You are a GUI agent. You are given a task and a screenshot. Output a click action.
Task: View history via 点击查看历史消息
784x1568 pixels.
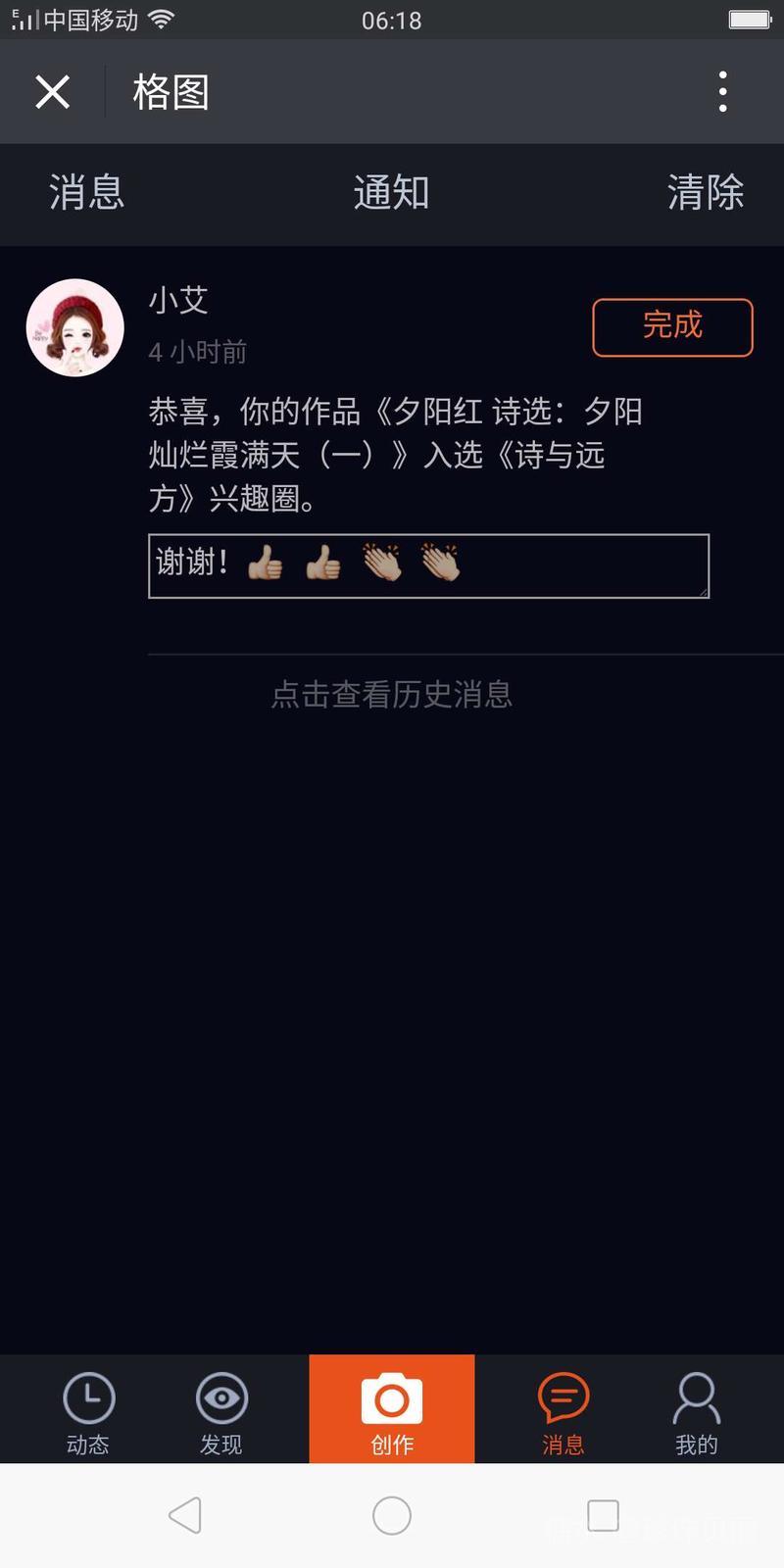click(391, 695)
